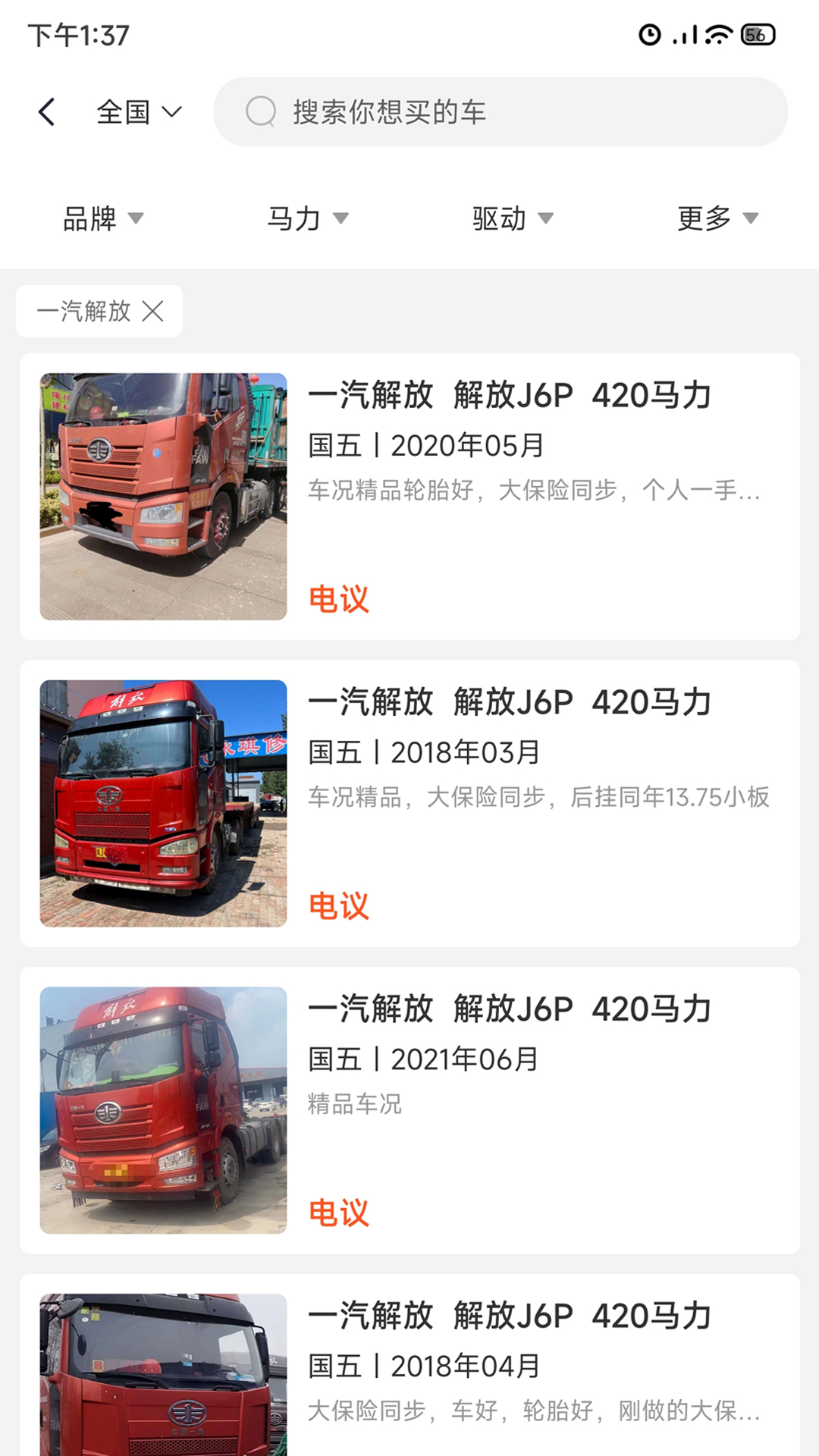Click the cellular signal icon in status bar
The image size is (819, 1456).
[685, 34]
